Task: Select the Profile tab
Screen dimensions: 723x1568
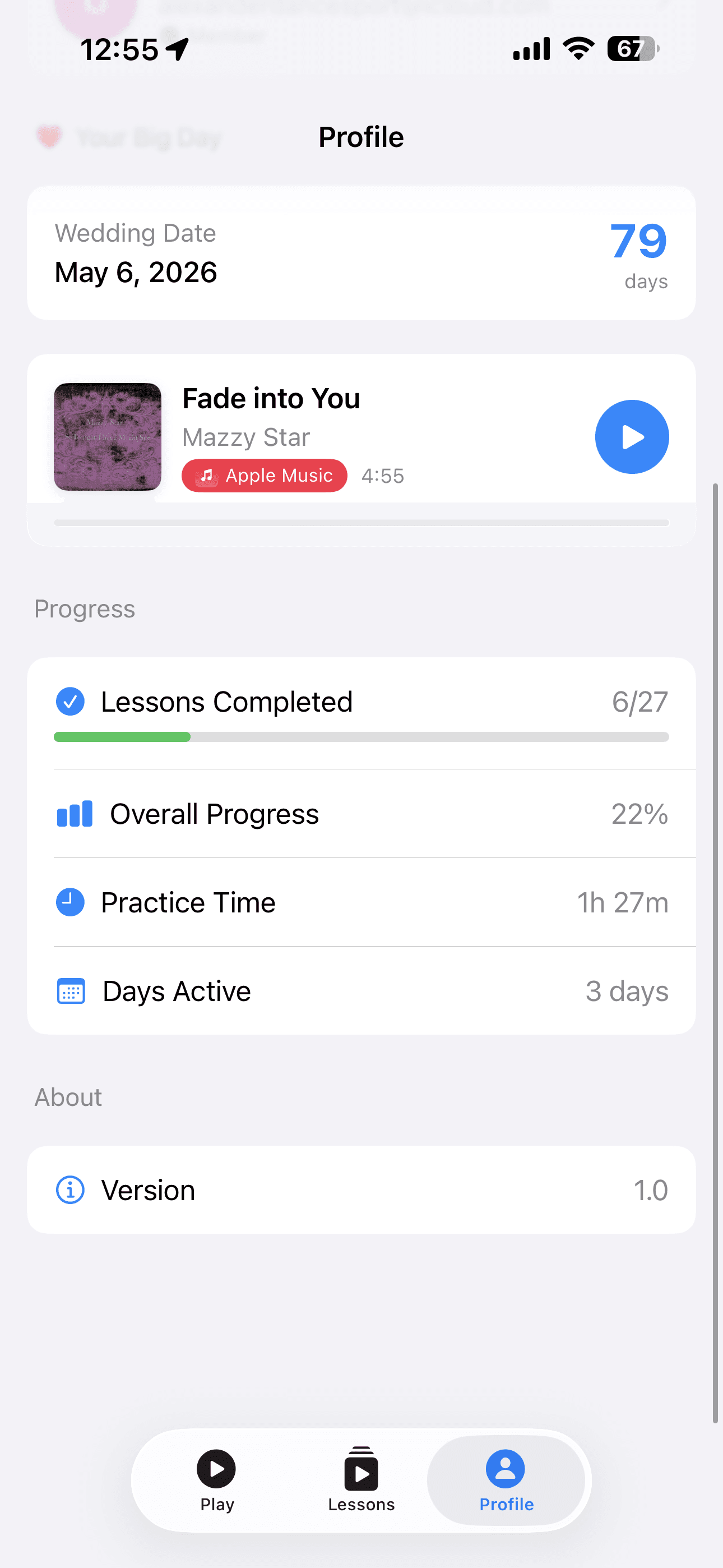Action: (506, 1479)
